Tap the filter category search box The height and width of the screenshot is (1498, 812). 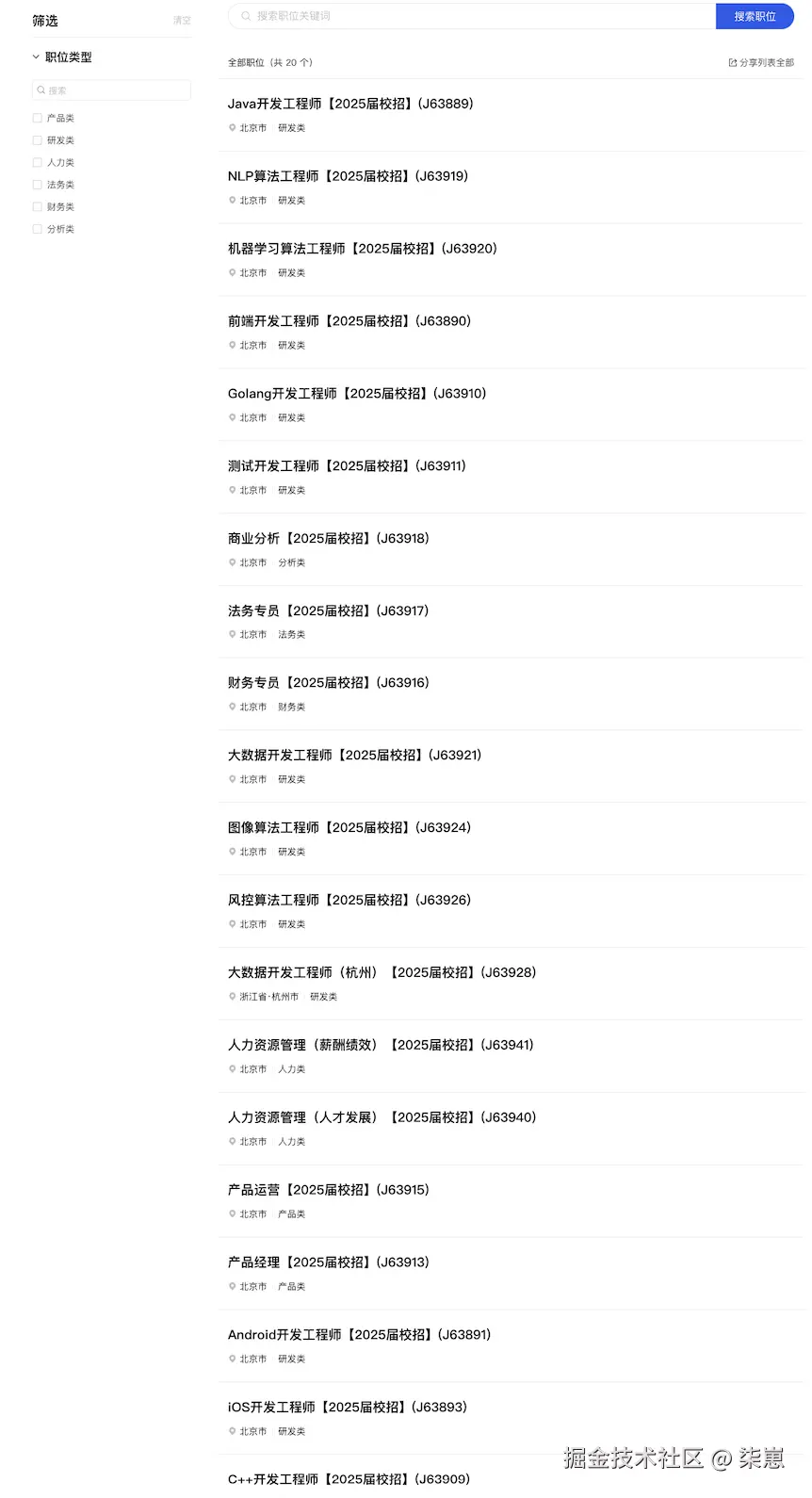[x=111, y=90]
